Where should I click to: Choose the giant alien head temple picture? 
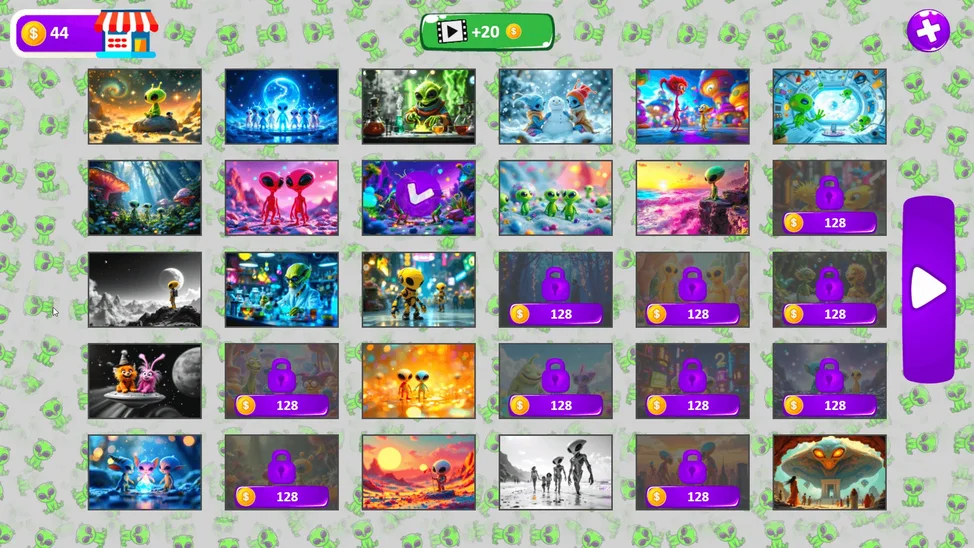pos(829,472)
